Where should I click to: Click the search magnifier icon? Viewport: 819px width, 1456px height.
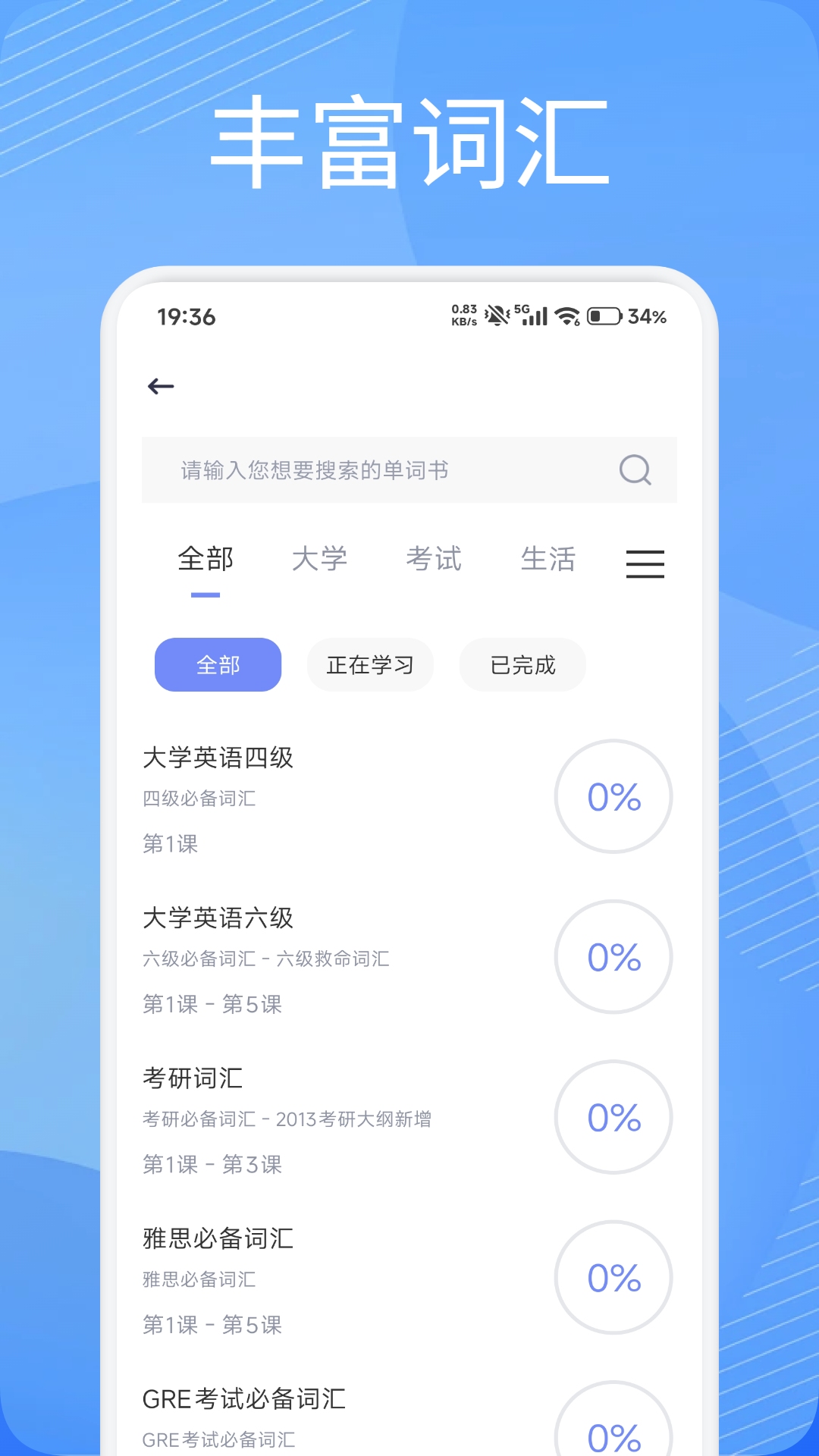(633, 470)
